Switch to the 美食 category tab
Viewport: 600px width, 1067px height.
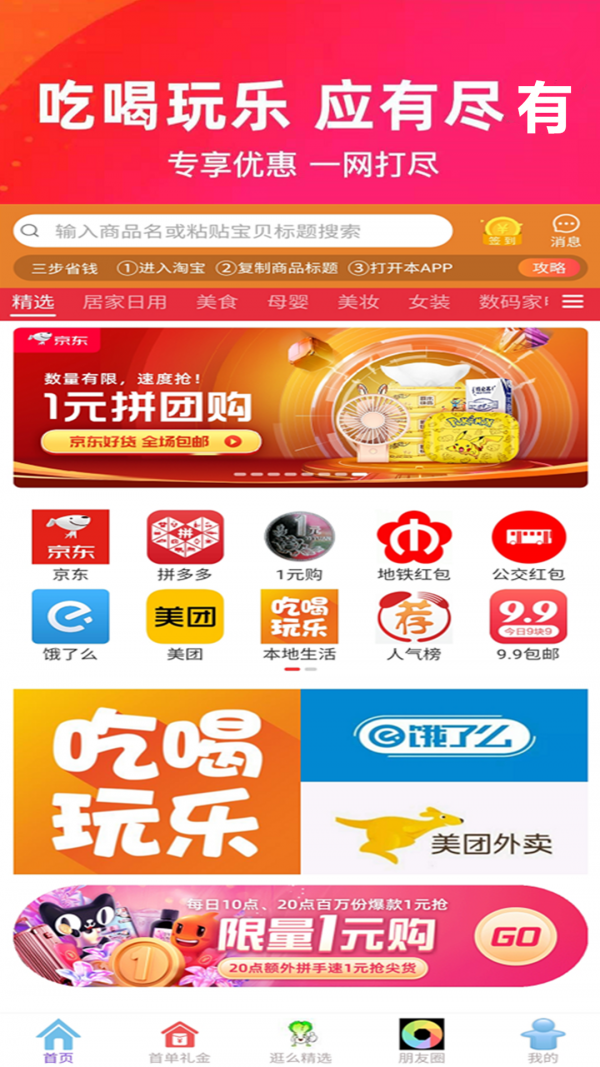216,301
